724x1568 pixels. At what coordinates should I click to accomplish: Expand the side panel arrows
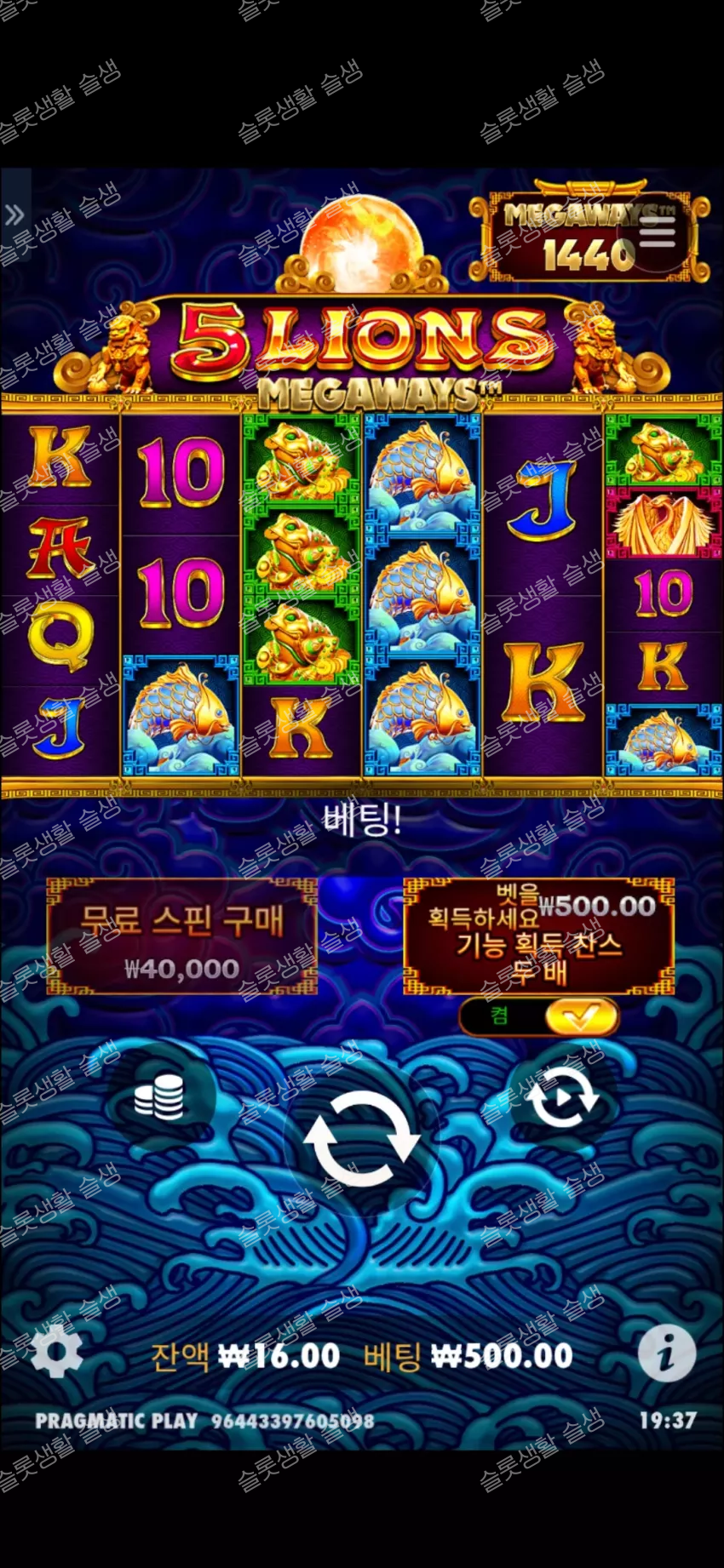14,215
